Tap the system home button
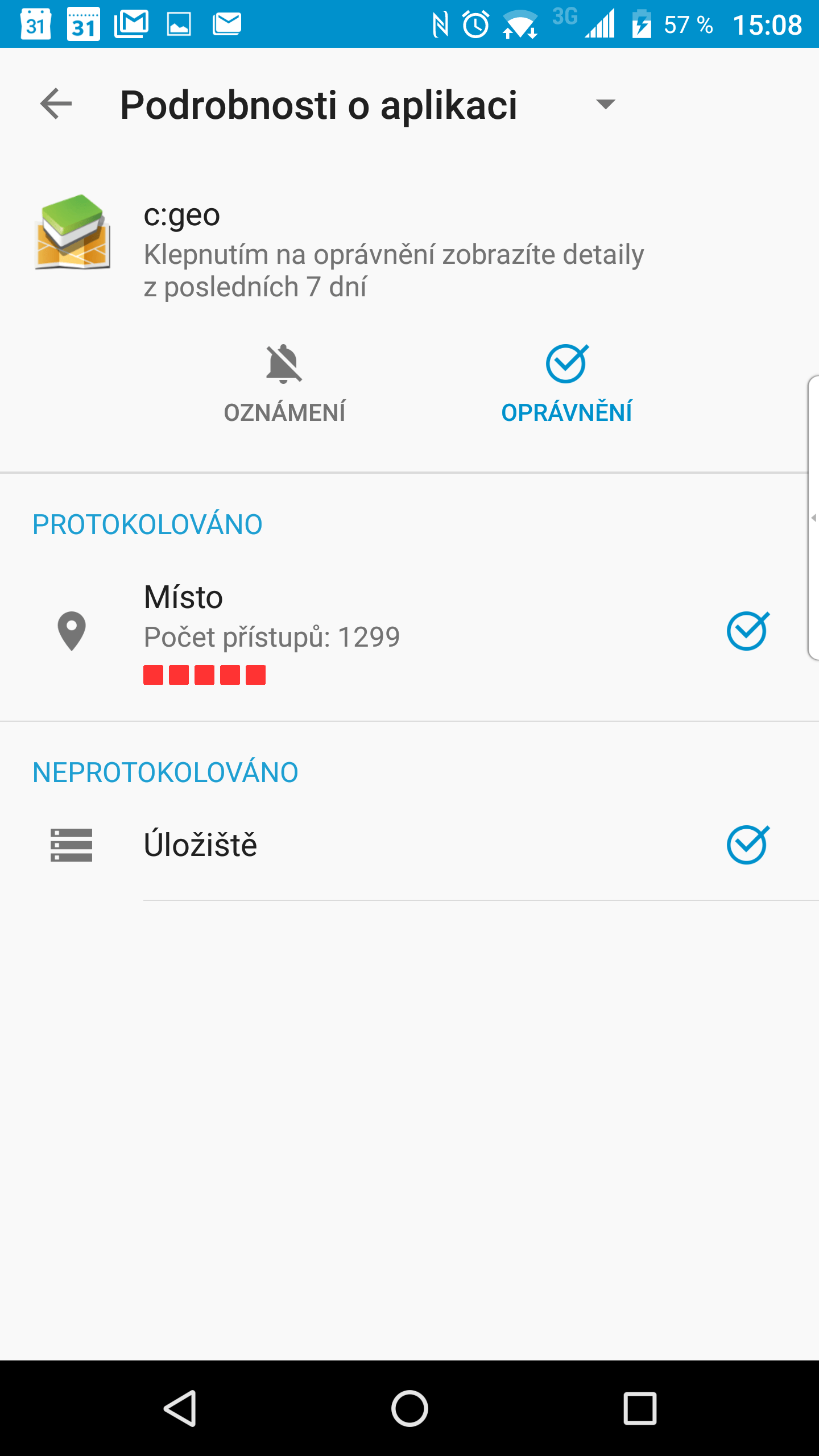 tap(409, 1408)
